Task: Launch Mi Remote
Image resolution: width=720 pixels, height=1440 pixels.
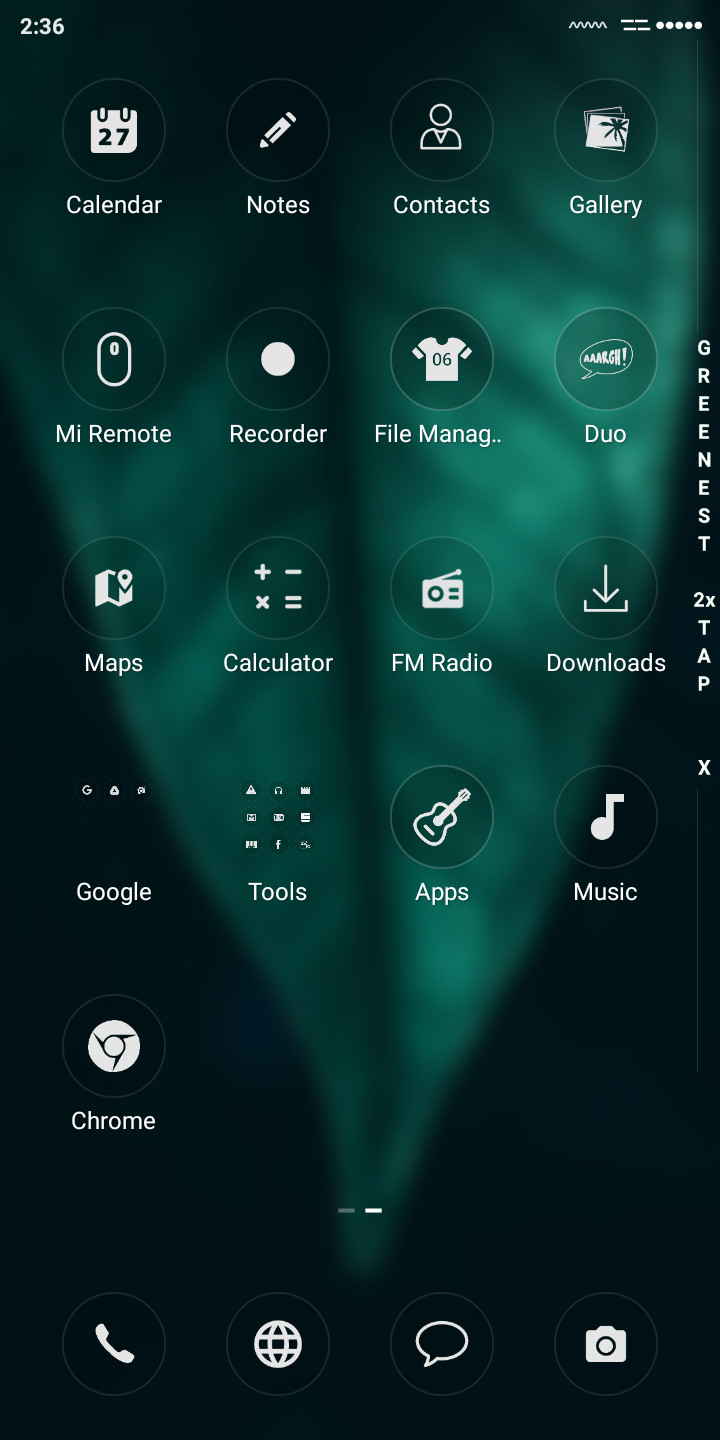Action: (x=114, y=359)
